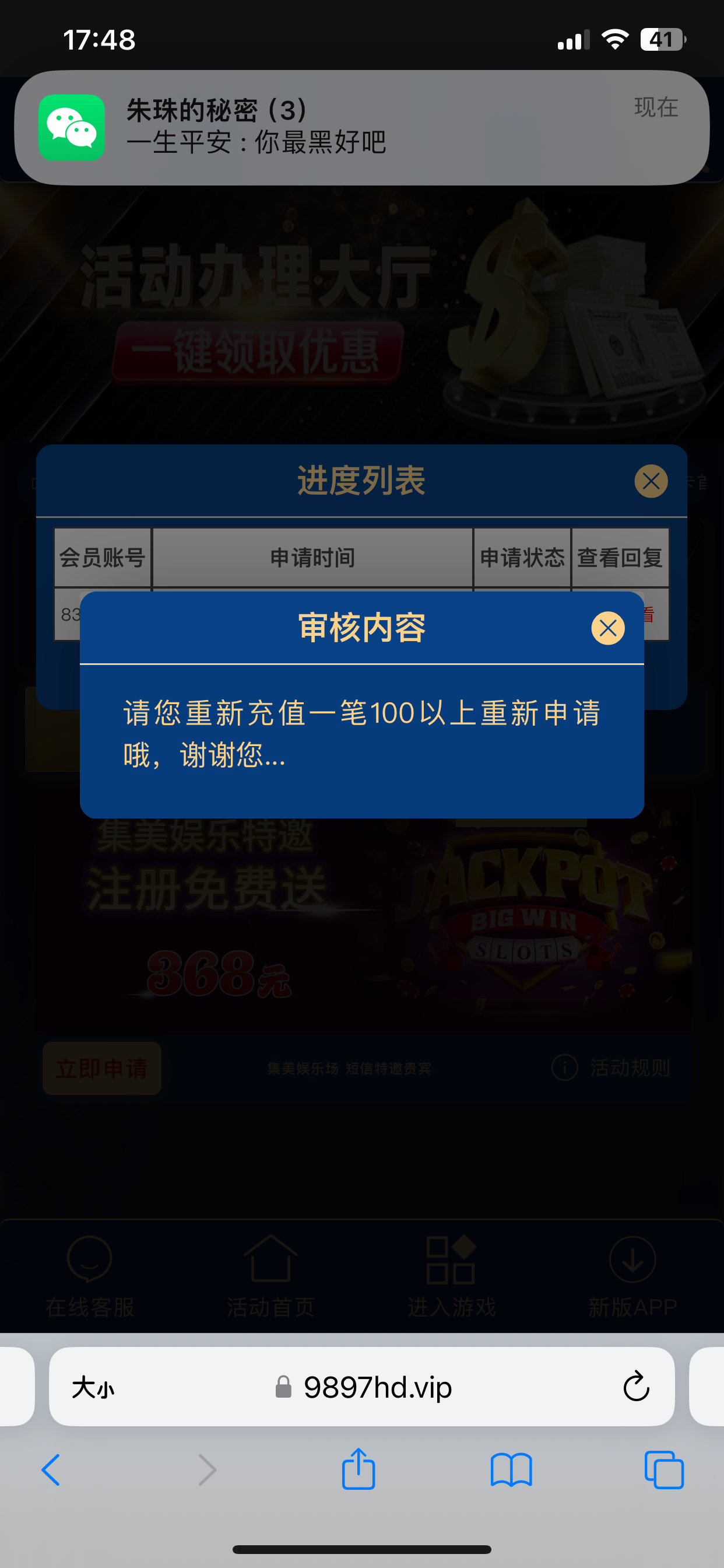
Task: Open Safari bookmarks
Action: point(511,1470)
